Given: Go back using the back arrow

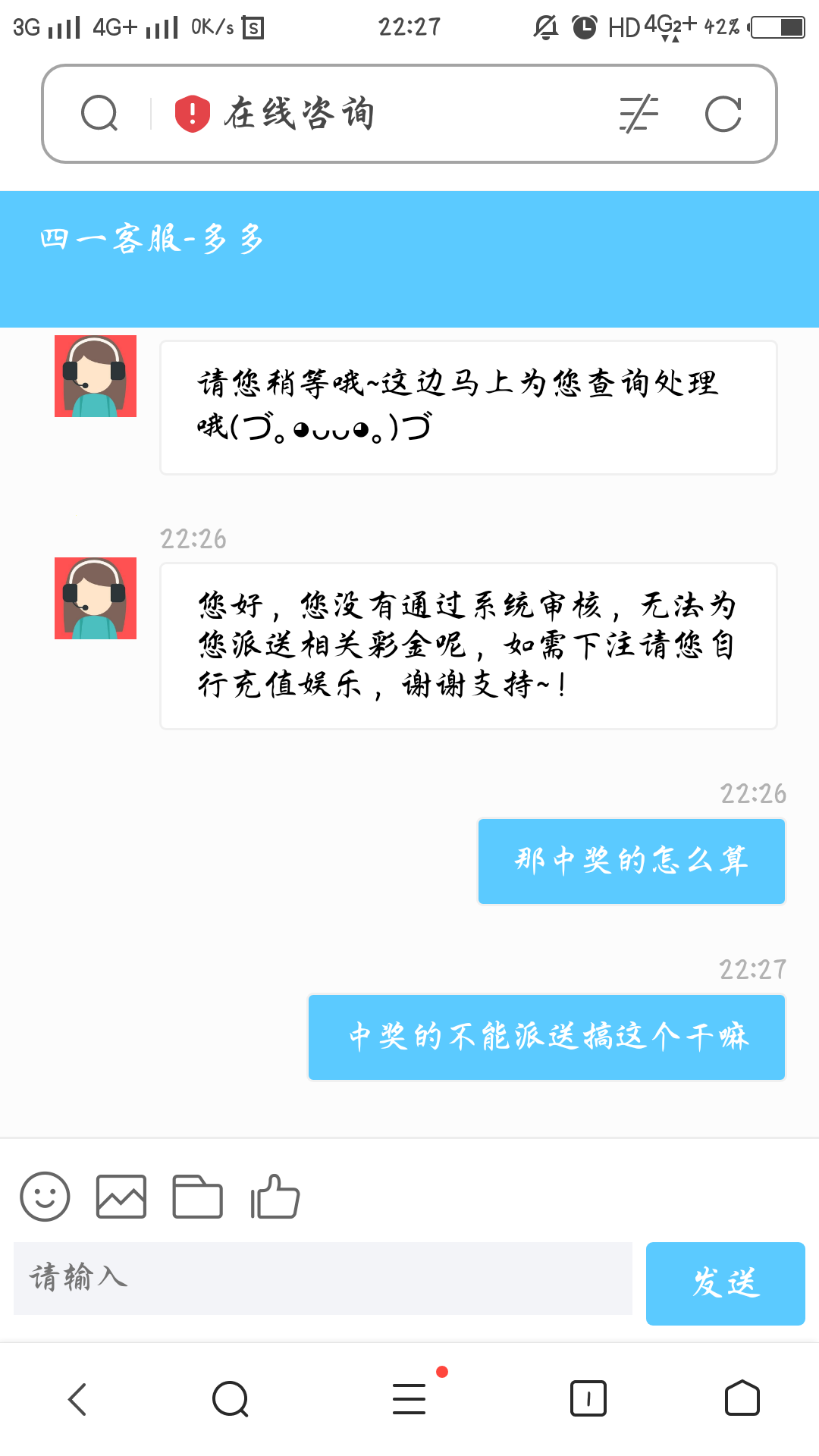Looking at the screenshot, I should click(x=76, y=1399).
